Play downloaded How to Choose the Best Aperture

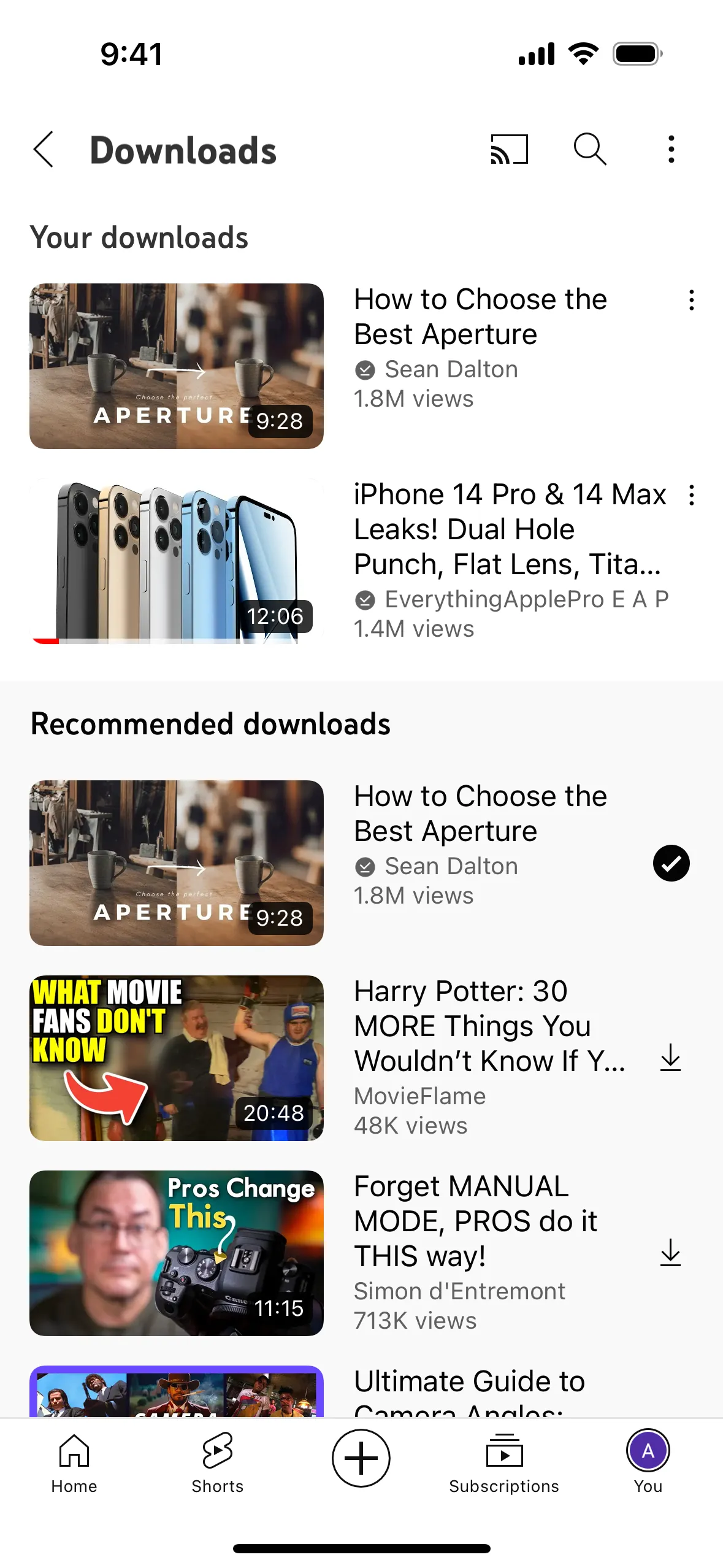[177, 366]
